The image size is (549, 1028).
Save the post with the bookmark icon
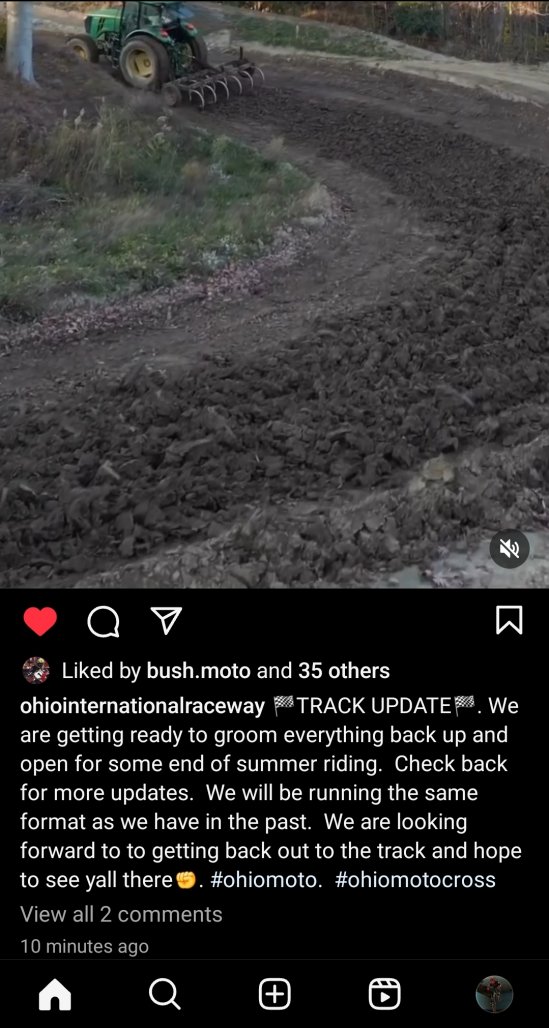click(x=509, y=620)
